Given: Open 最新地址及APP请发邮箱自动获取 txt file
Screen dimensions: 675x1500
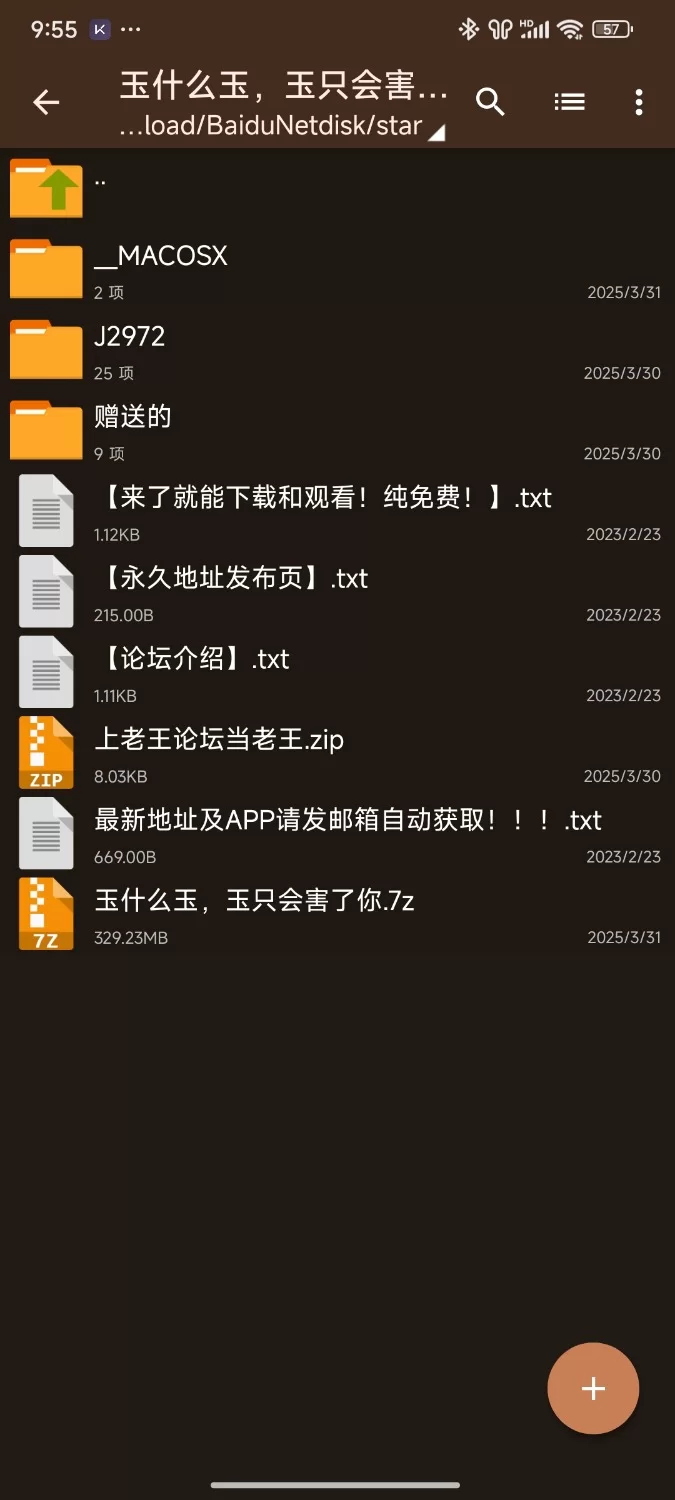Looking at the screenshot, I should click(x=337, y=833).
